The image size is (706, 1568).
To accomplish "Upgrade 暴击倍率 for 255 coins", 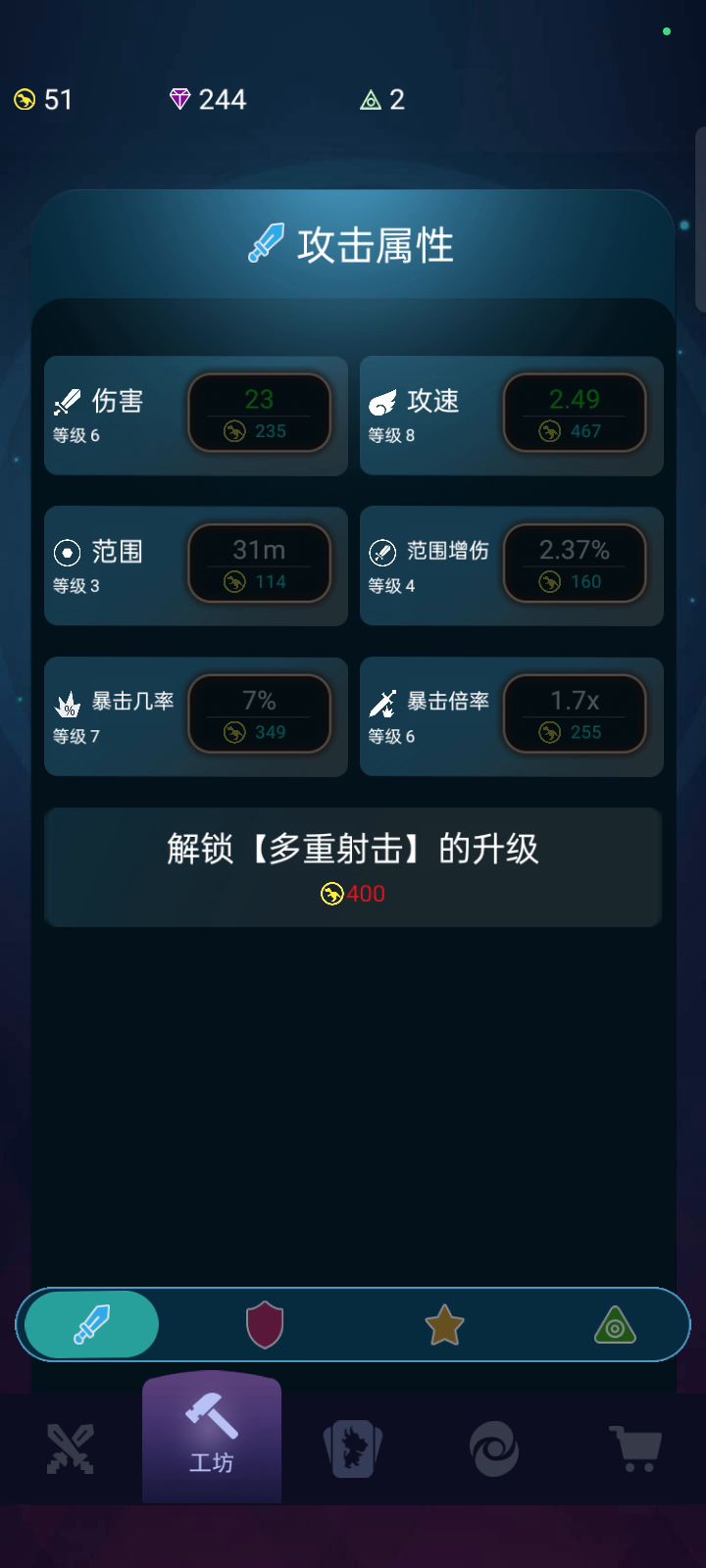I will click(x=575, y=715).
